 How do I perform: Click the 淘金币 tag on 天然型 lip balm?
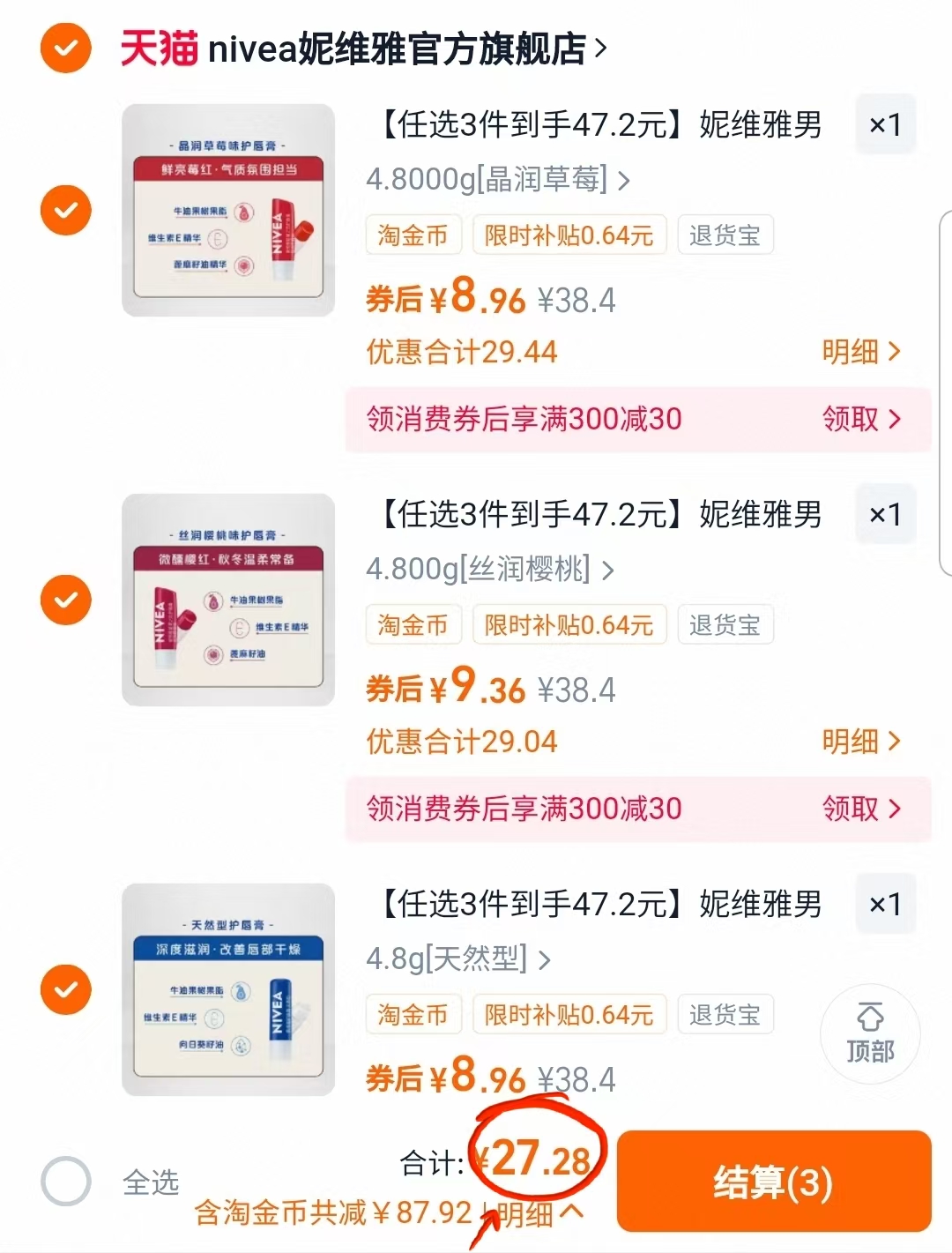413,1014
